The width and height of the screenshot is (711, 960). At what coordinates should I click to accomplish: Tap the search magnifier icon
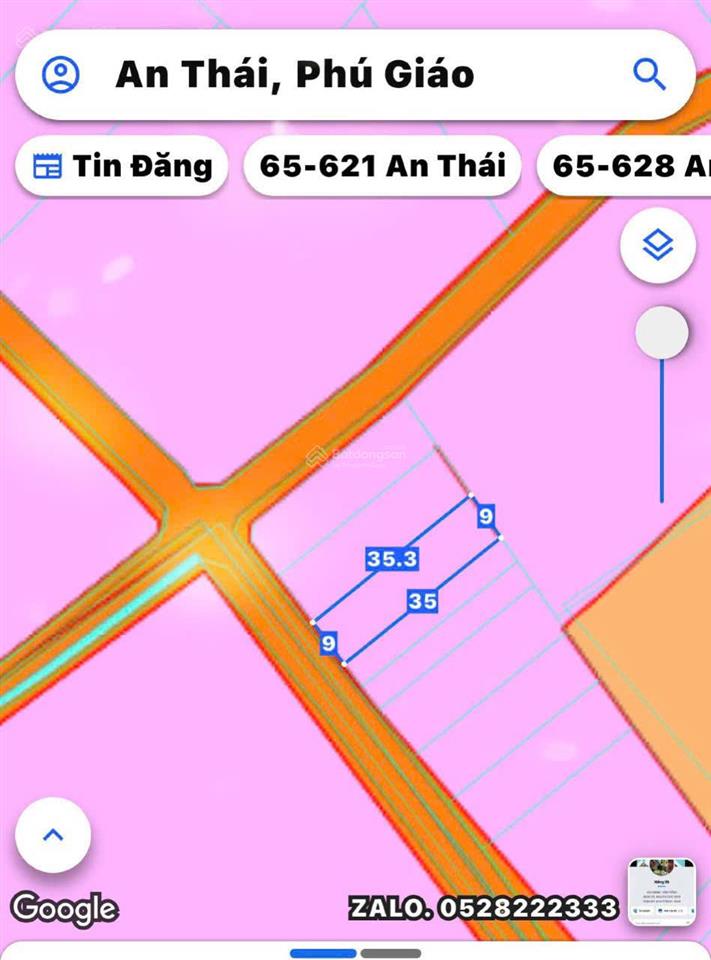(650, 74)
